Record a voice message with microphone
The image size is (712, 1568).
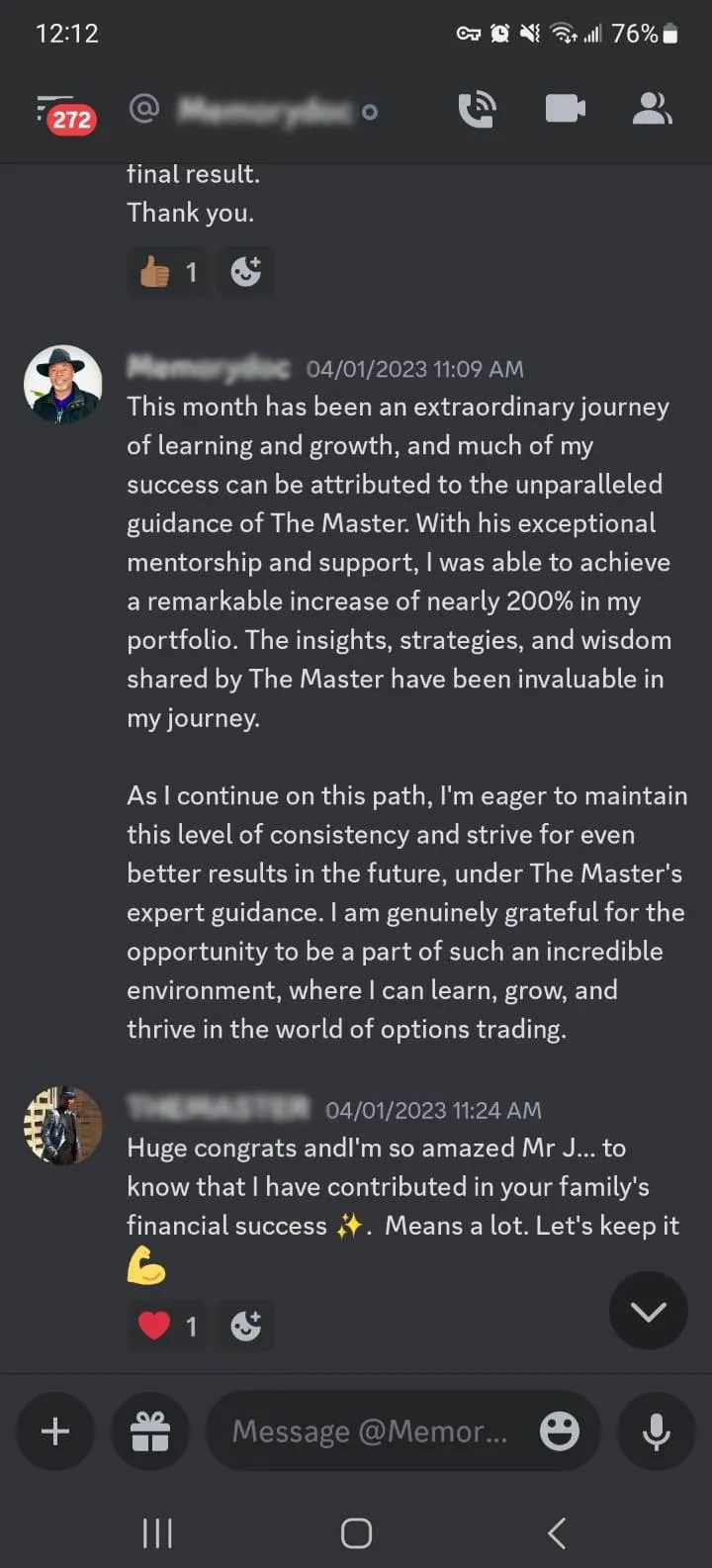[657, 1430]
